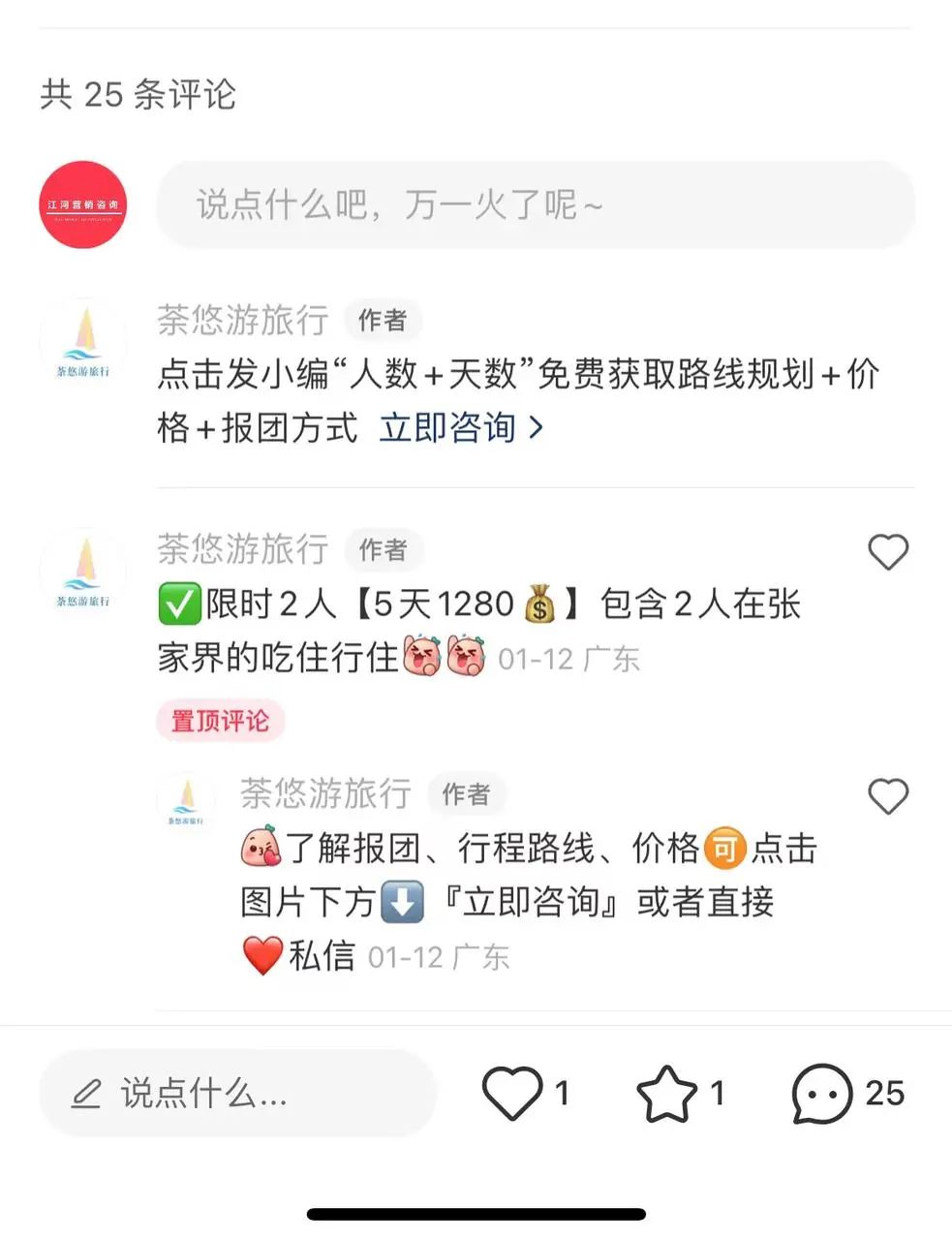Favorite the post with the star icon
This screenshot has width=952, height=1240.
click(x=666, y=1094)
